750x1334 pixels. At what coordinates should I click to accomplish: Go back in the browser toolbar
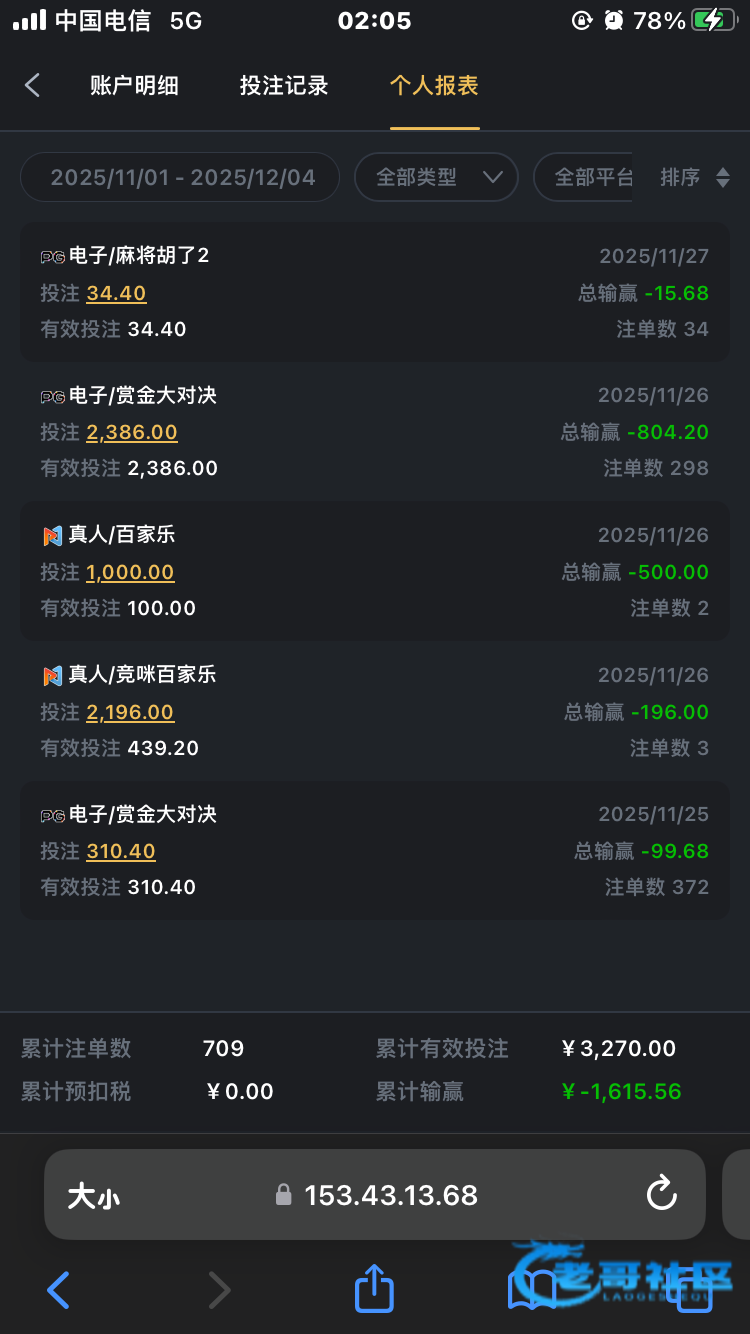click(x=59, y=1290)
